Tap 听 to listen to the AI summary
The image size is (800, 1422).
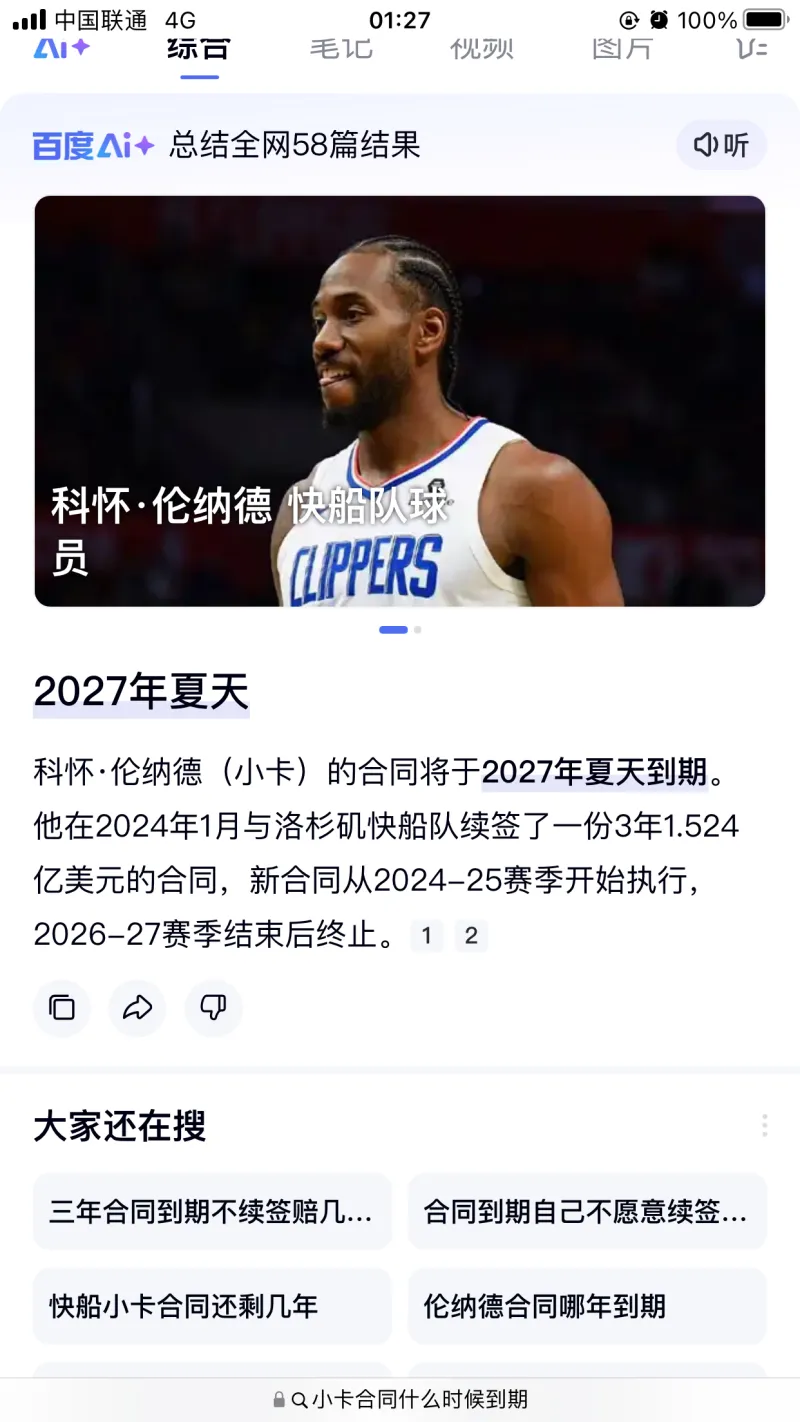point(721,145)
